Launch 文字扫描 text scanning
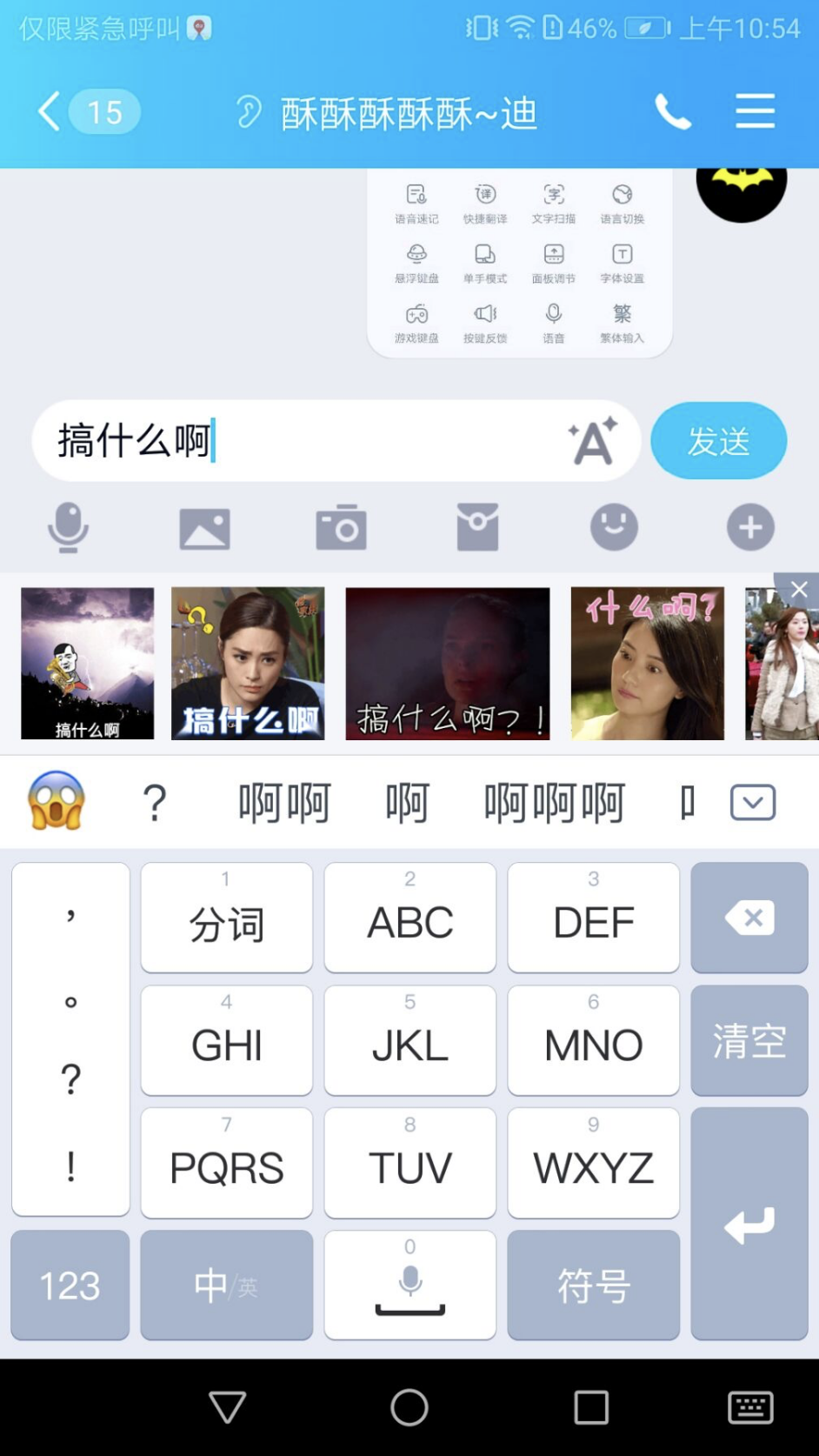 click(553, 204)
